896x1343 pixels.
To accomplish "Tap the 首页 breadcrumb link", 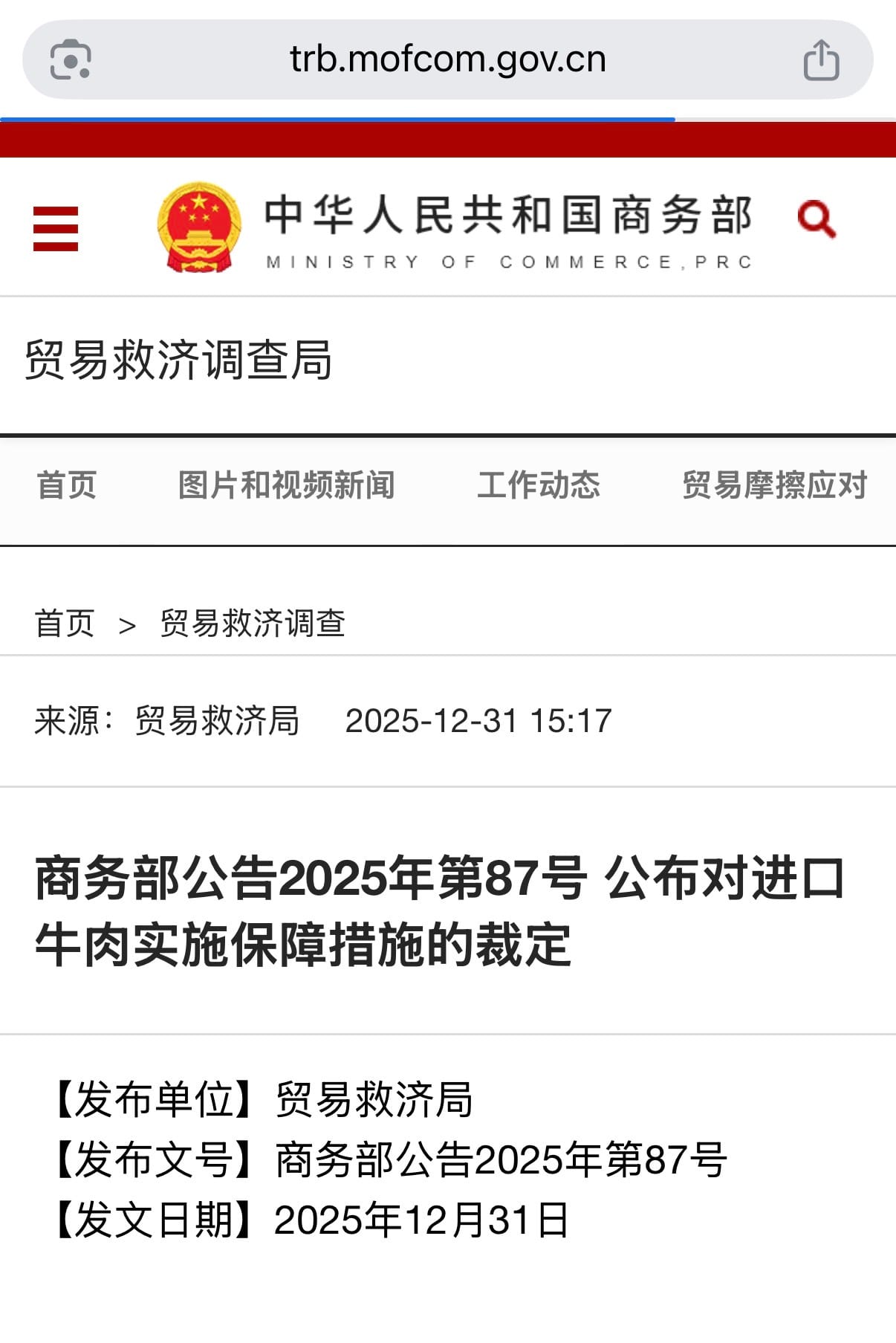I will coord(65,623).
